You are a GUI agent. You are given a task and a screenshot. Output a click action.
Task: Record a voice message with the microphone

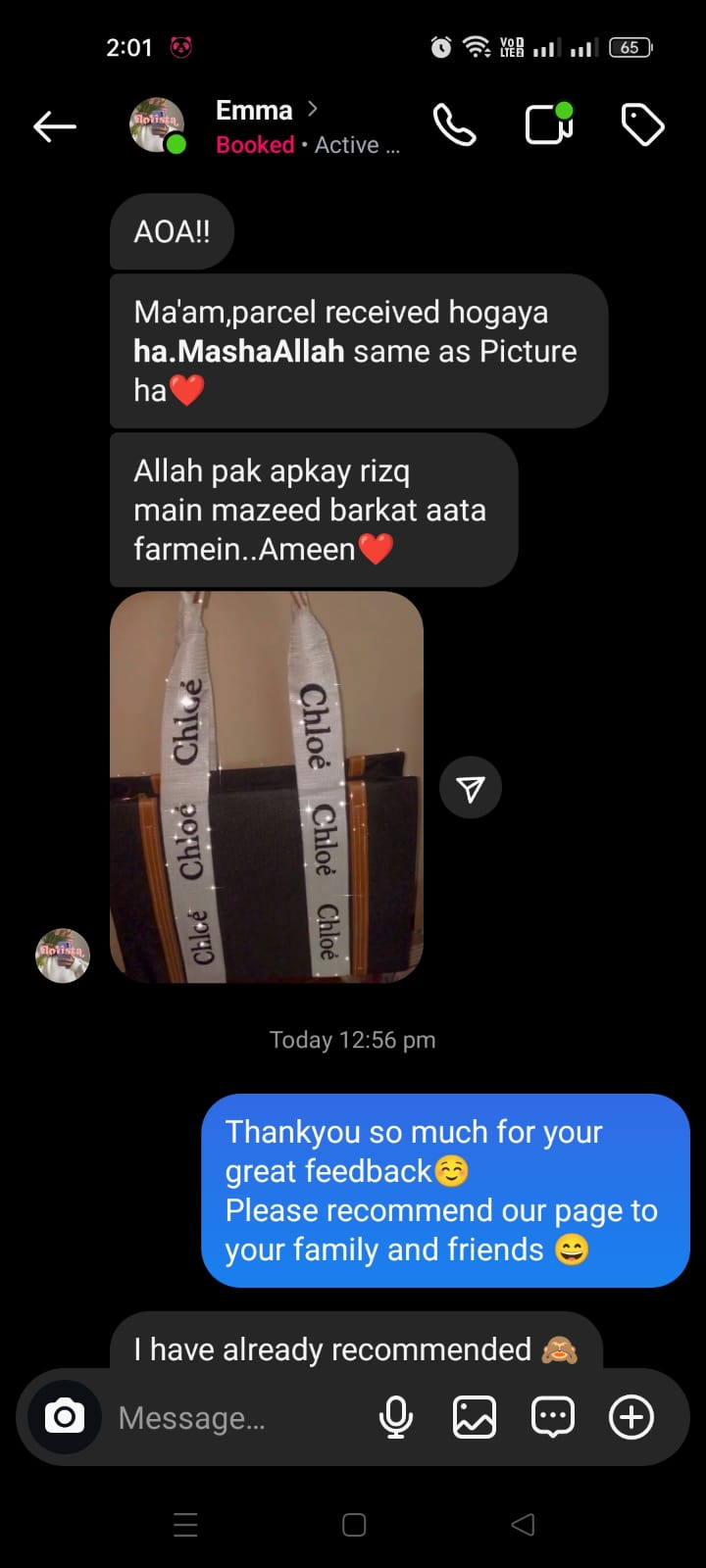pos(396,1417)
